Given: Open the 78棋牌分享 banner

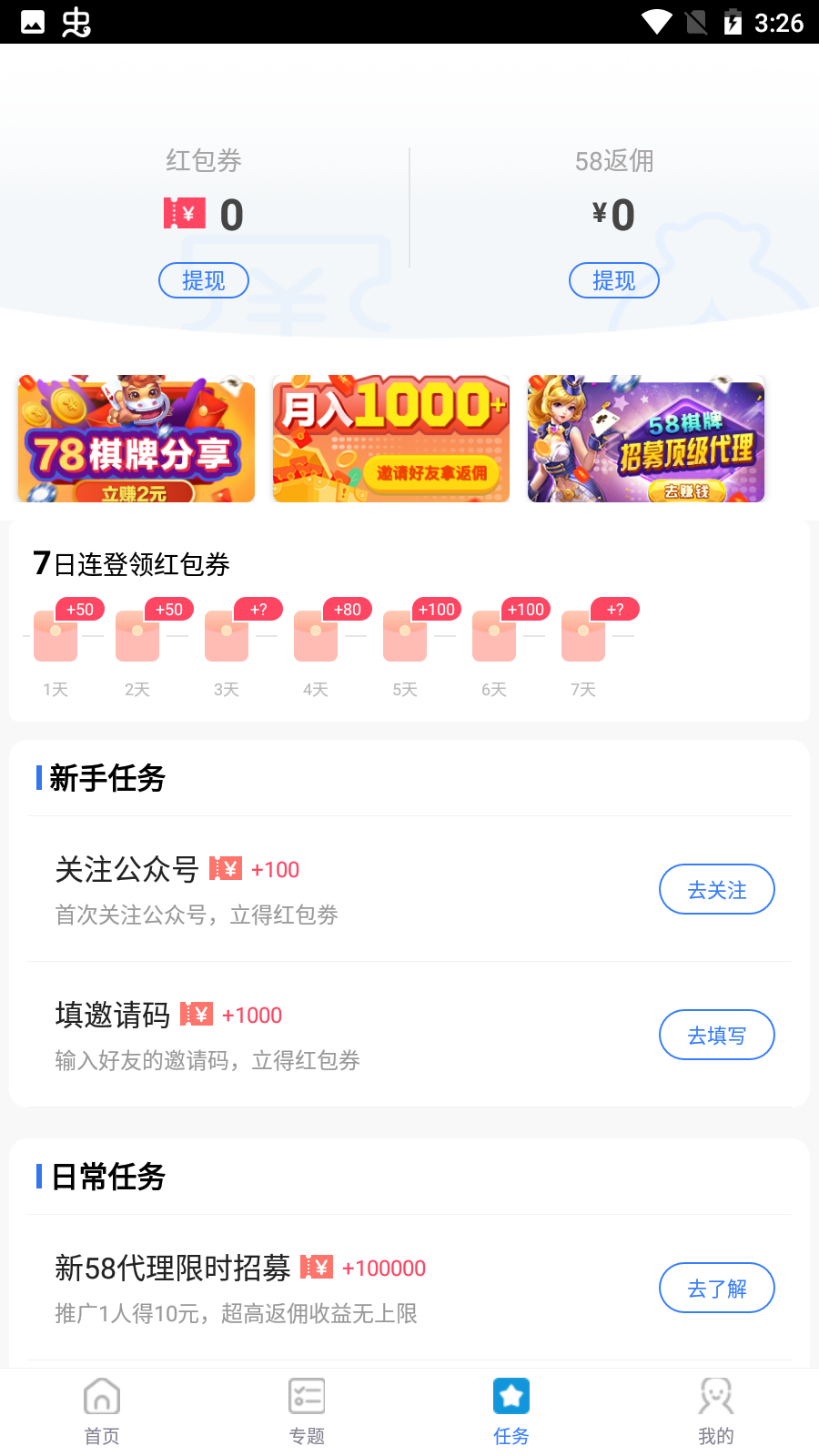Looking at the screenshot, I should click(x=136, y=439).
